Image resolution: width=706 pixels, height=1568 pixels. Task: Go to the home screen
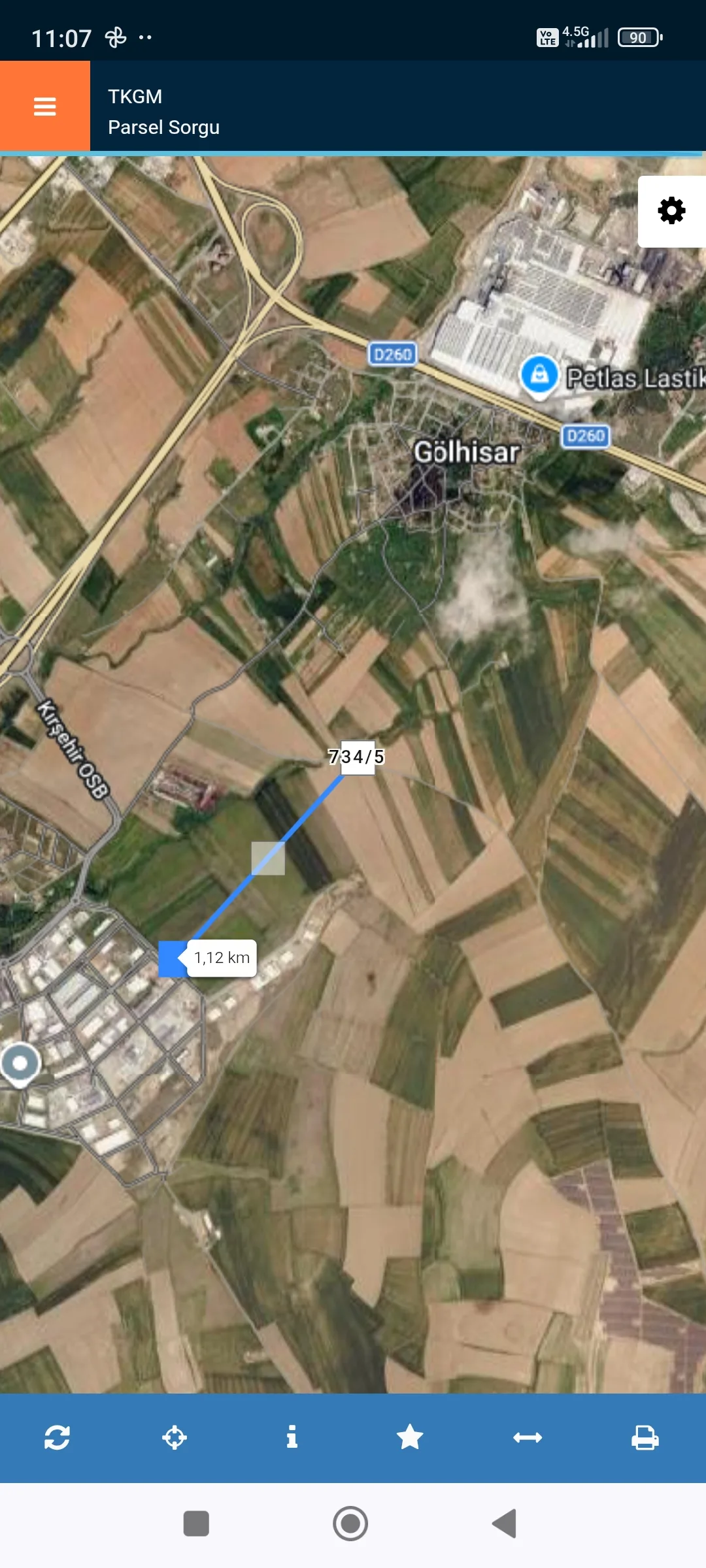pos(350,1524)
